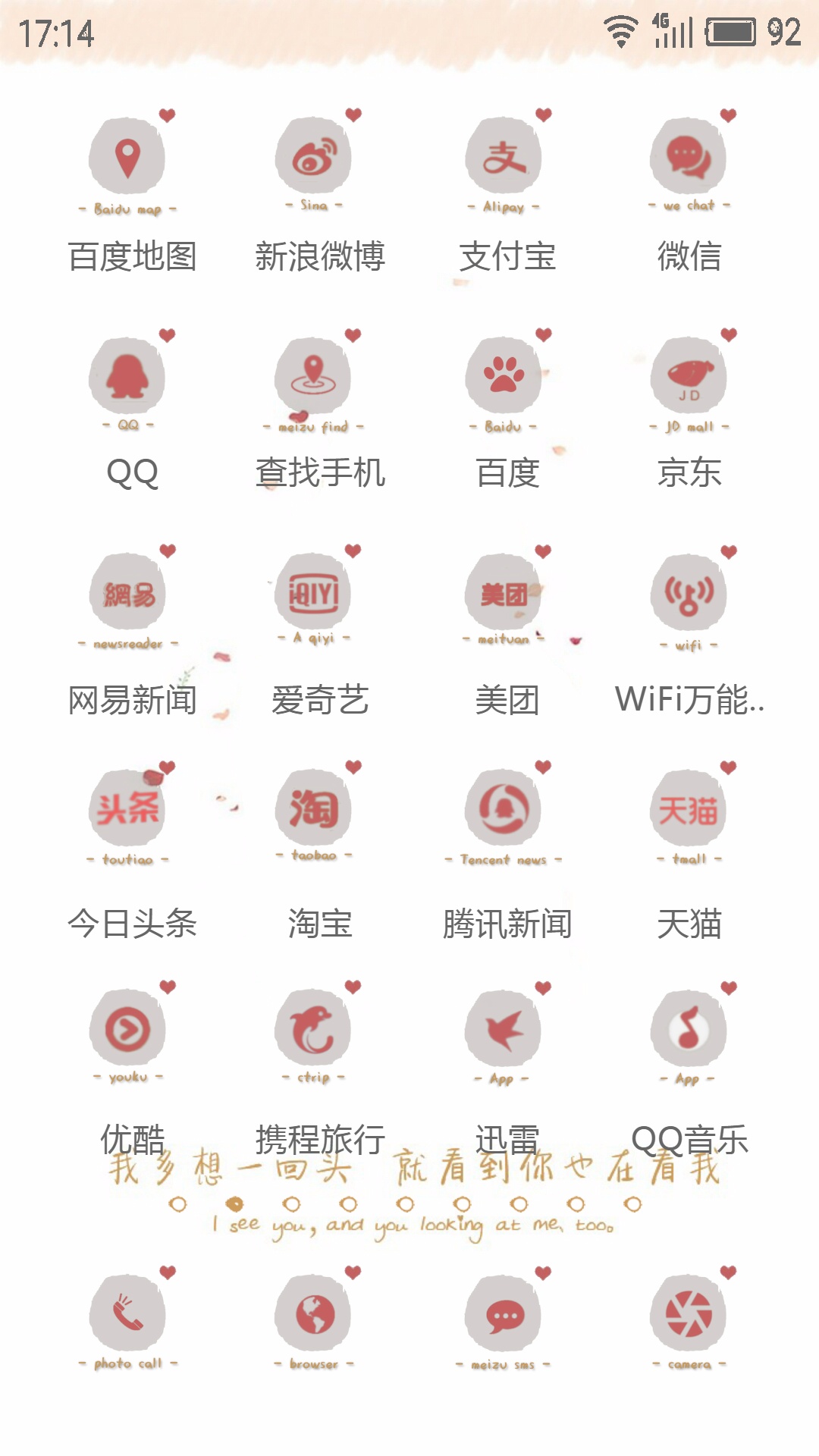Launch the camera from the dock
The image size is (819, 1456).
pos(689,1313)
